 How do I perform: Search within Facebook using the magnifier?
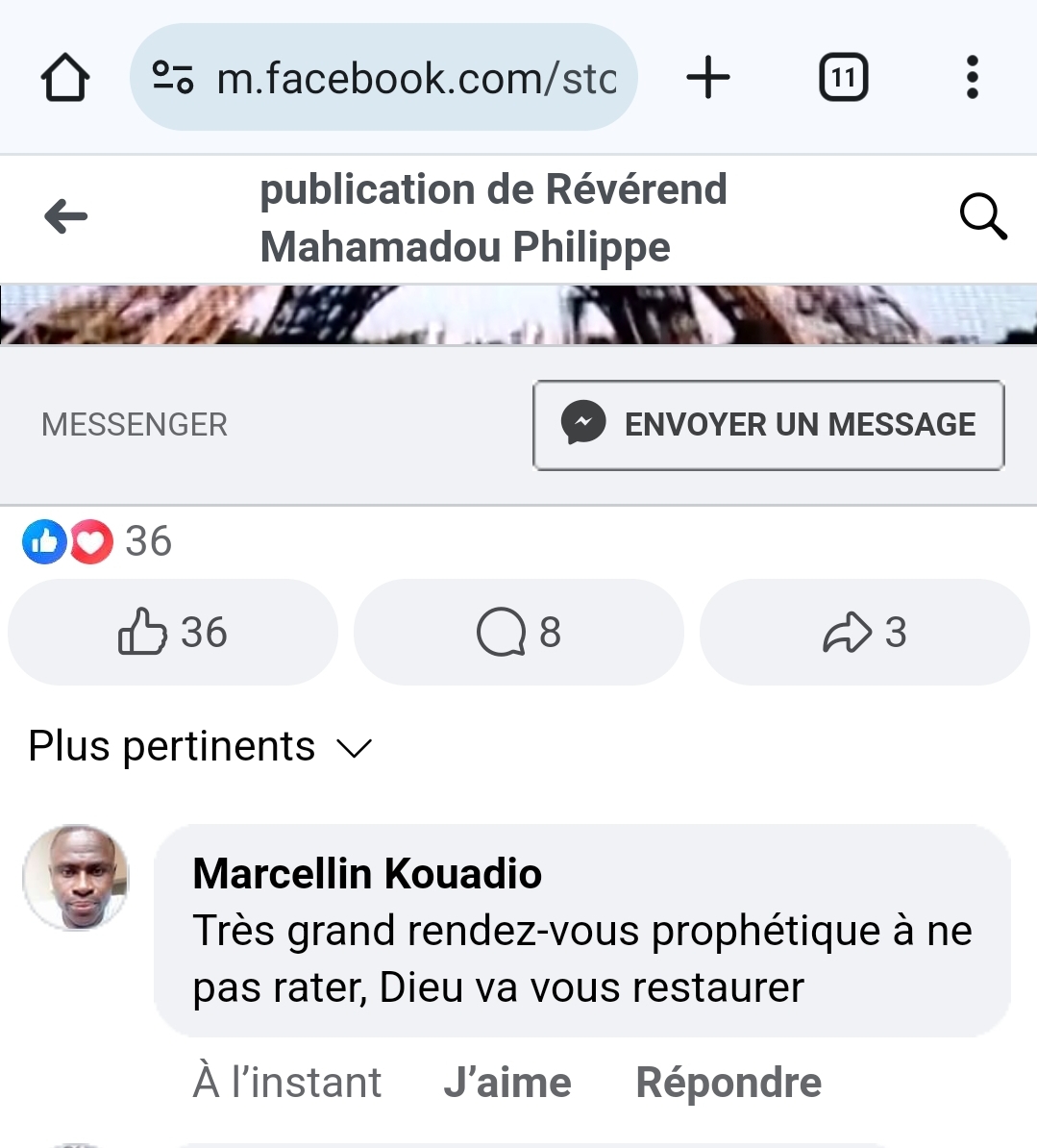pos(983,216)
